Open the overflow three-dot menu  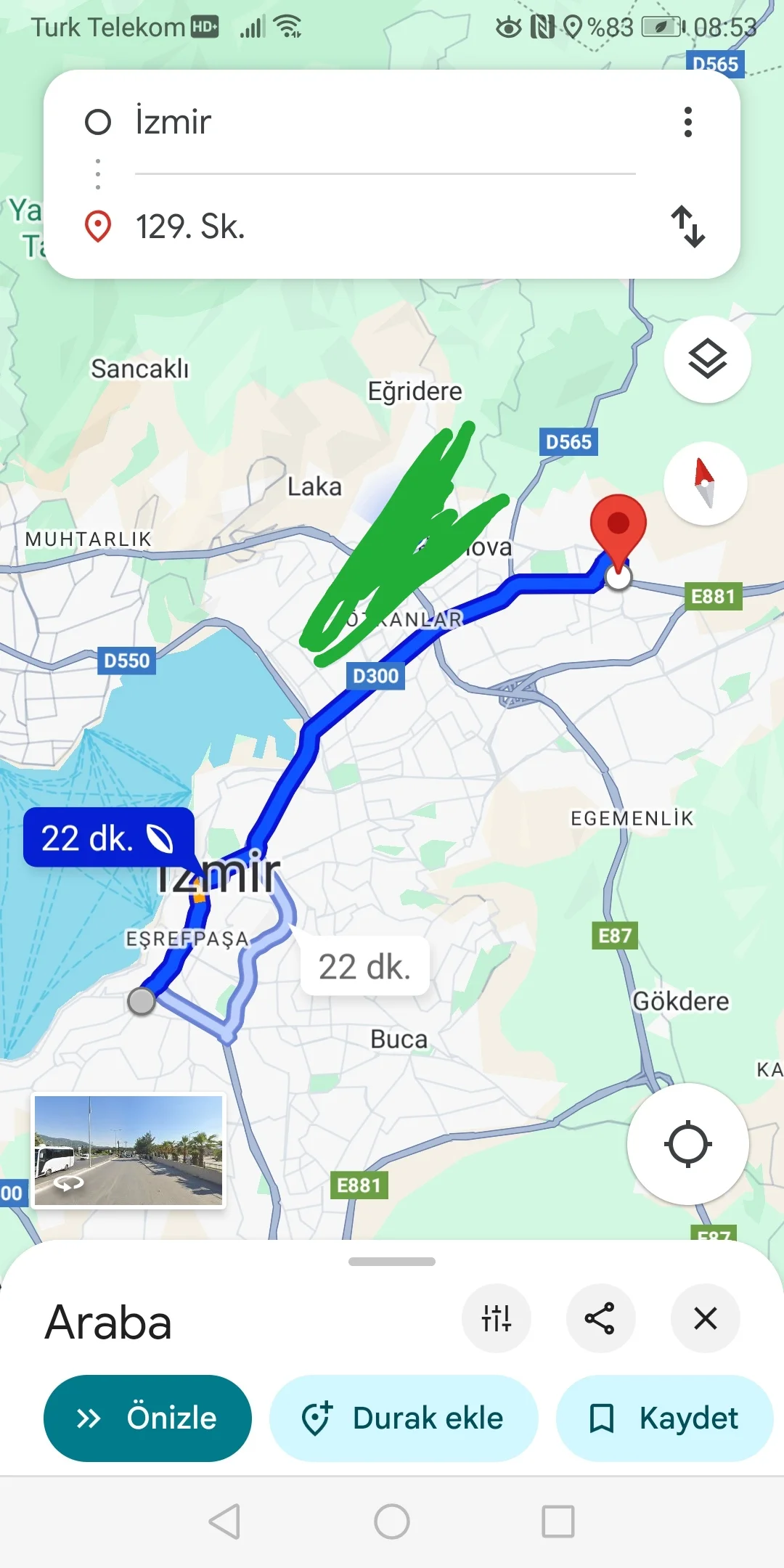click(687, 122)
